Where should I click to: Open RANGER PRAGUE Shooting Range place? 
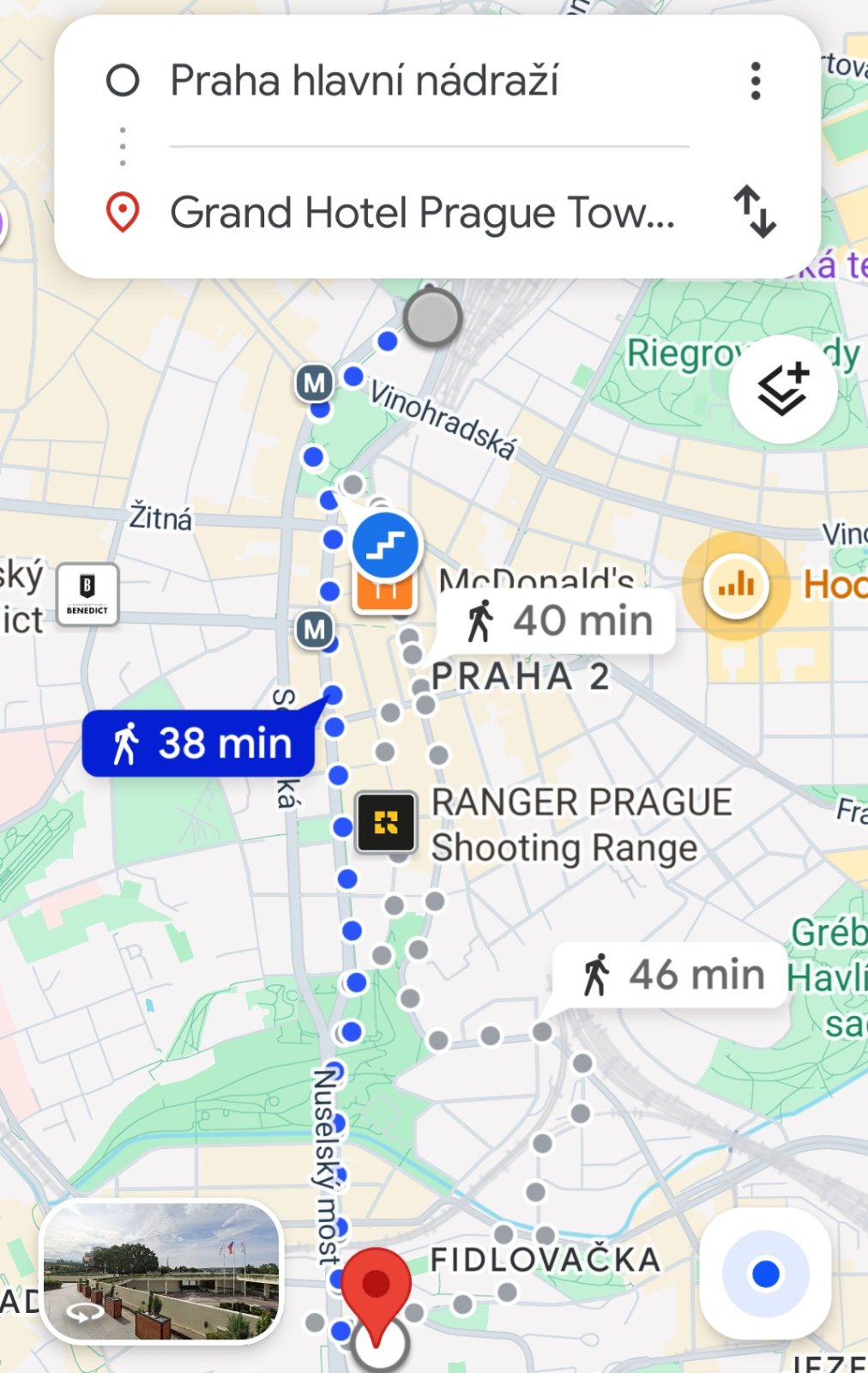(x=387, y=822)
